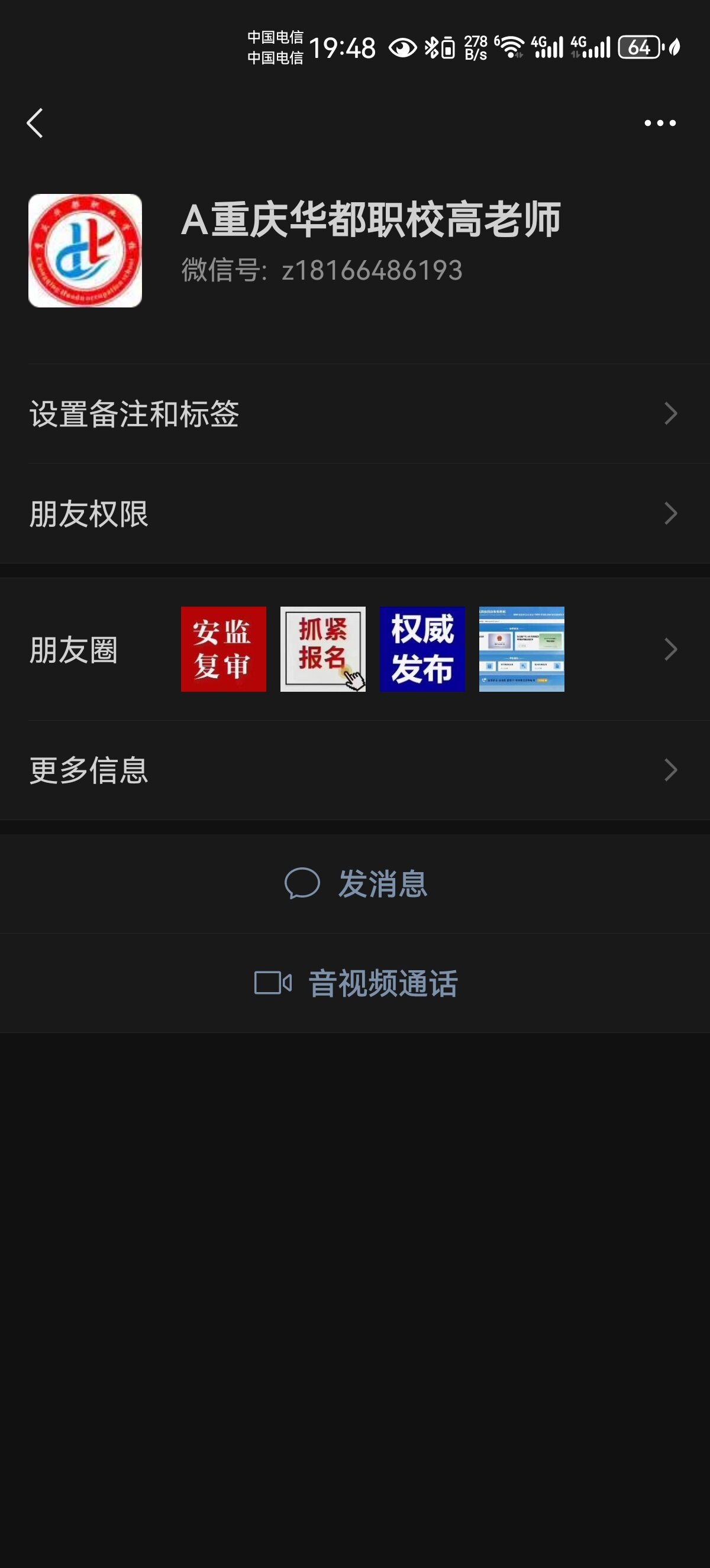
Task: Open this contact's 朋友圈 moments
Action: click(355, 649)
